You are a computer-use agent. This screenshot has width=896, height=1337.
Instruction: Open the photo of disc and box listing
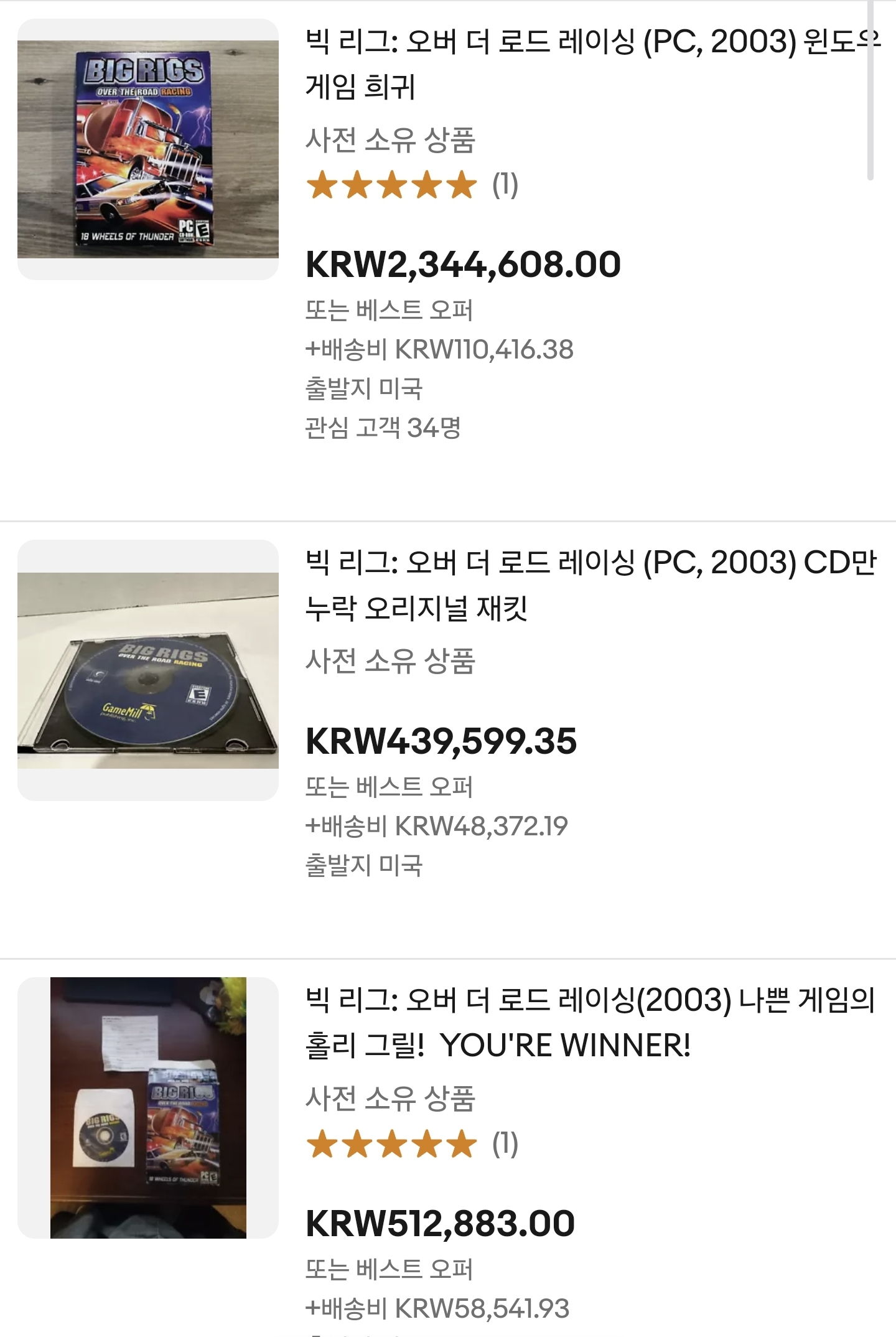click(147, 1108)
